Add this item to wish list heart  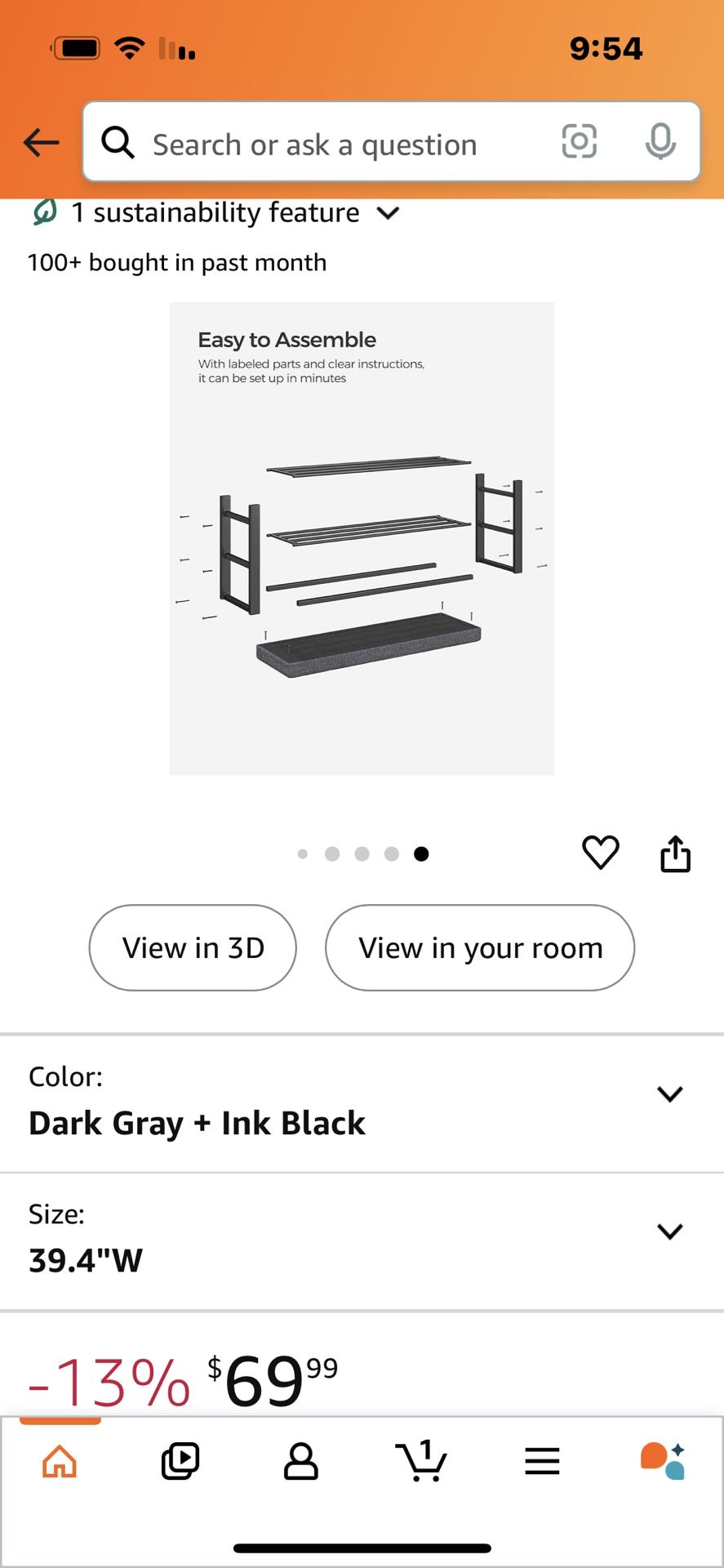[x=600, y=853]
